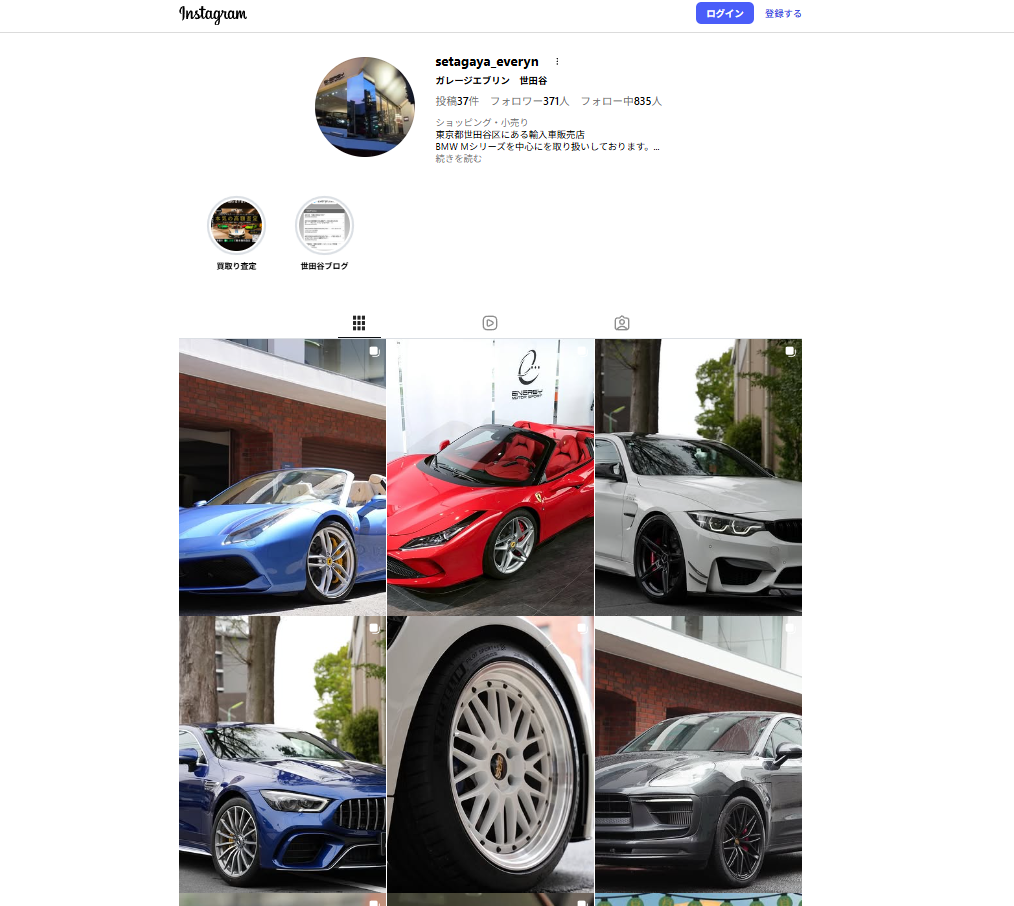Open the 買取り査定 story highlight

click(x=236, y=226)
